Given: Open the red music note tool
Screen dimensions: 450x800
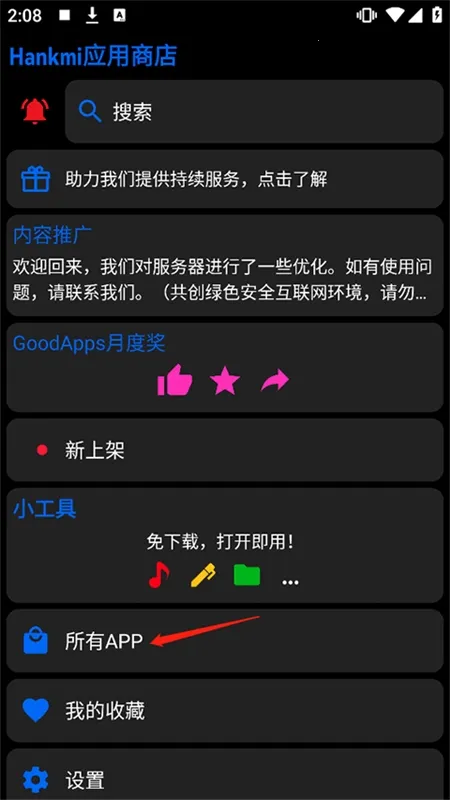Looking at the screenshot, I should tap(159, 575).
